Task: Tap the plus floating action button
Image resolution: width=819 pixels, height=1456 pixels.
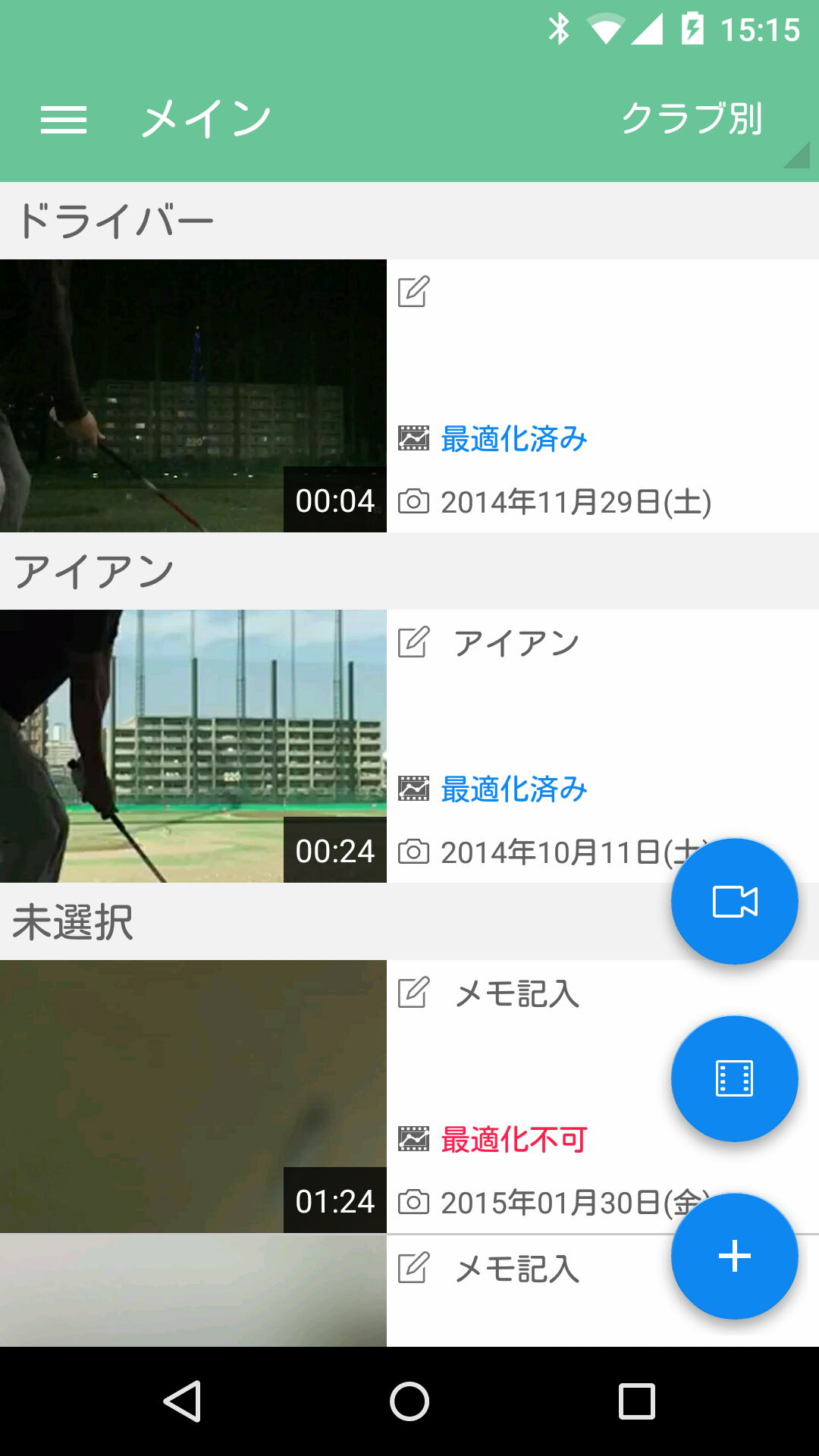Action: (x=734, y=1257)
